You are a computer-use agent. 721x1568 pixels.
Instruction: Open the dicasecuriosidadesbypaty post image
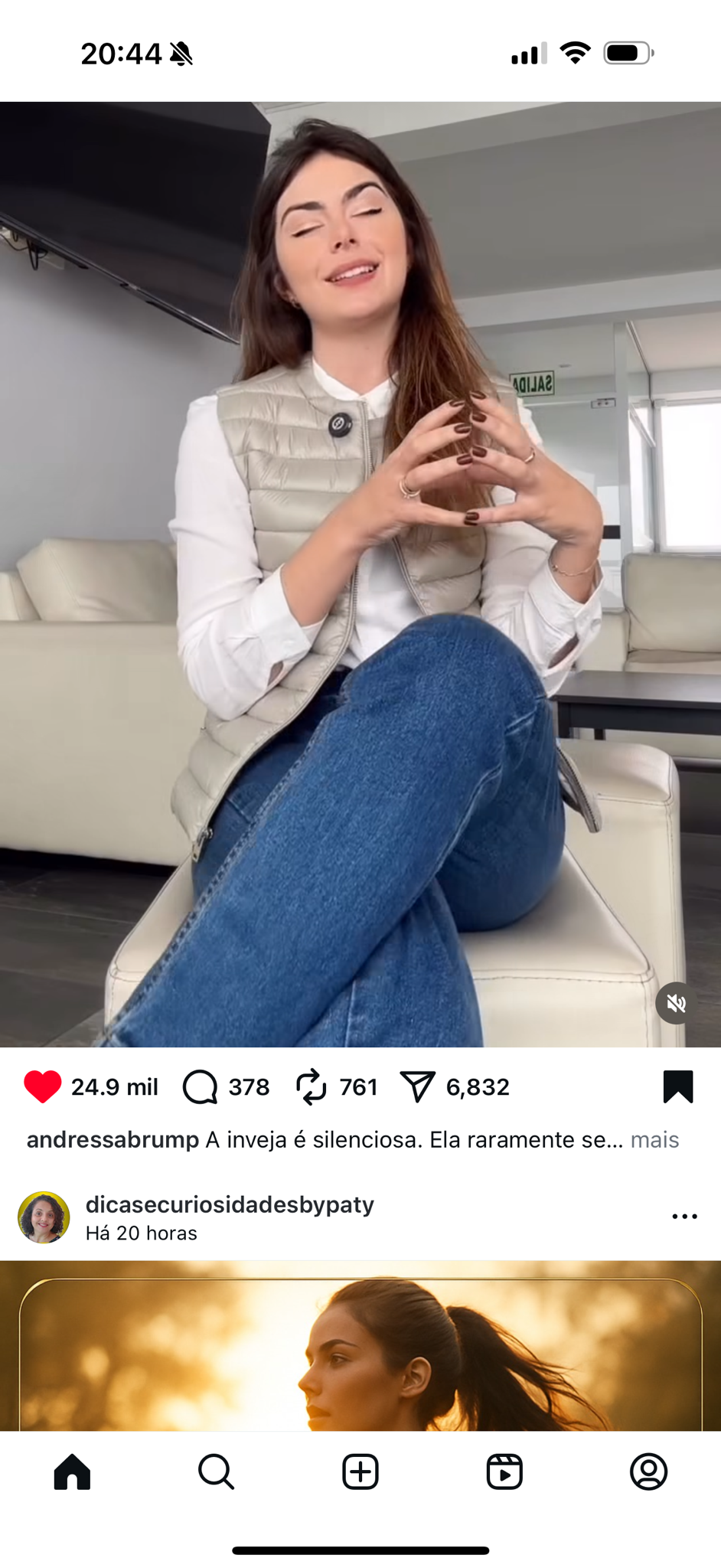click(x=360, y=1347)
